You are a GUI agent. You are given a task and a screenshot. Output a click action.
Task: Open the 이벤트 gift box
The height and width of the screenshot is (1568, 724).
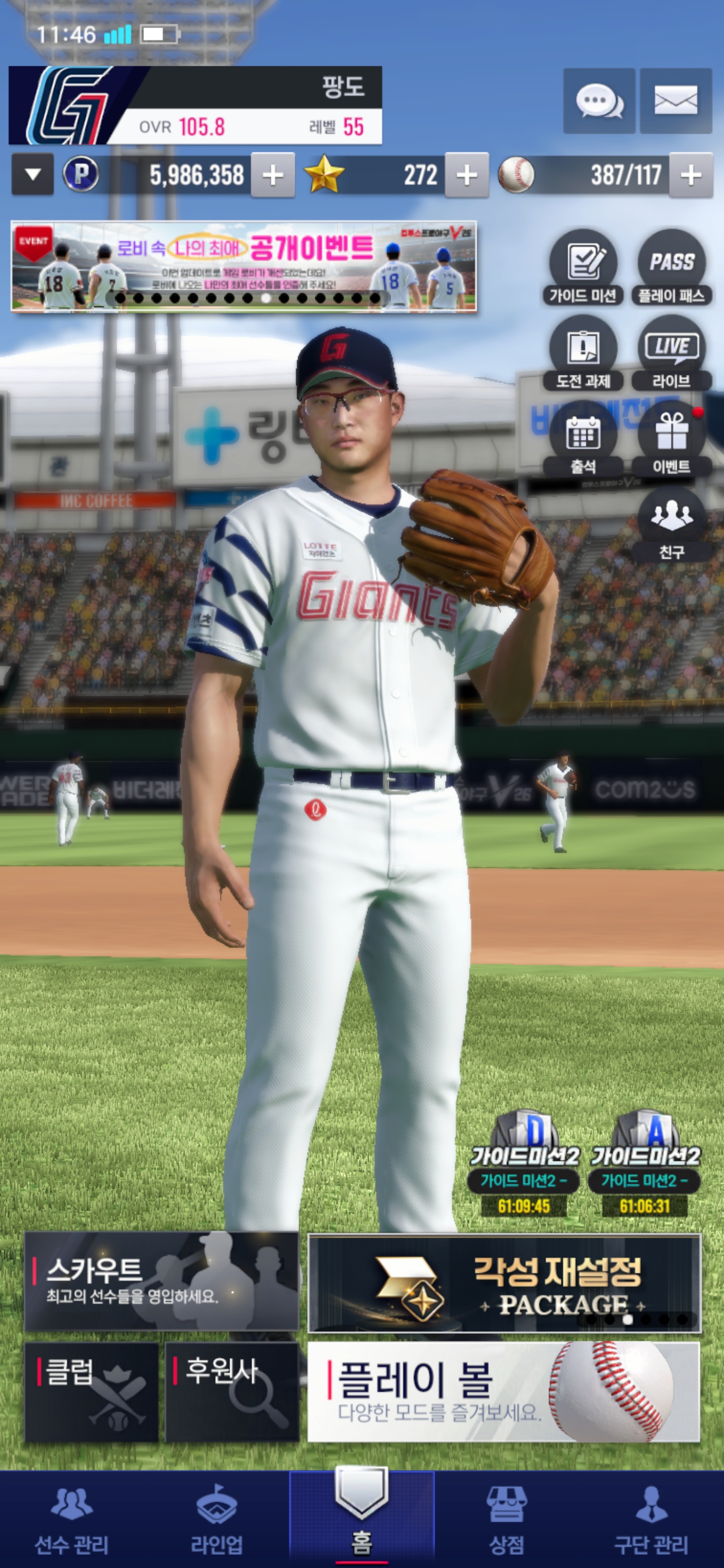pos(671,439)
